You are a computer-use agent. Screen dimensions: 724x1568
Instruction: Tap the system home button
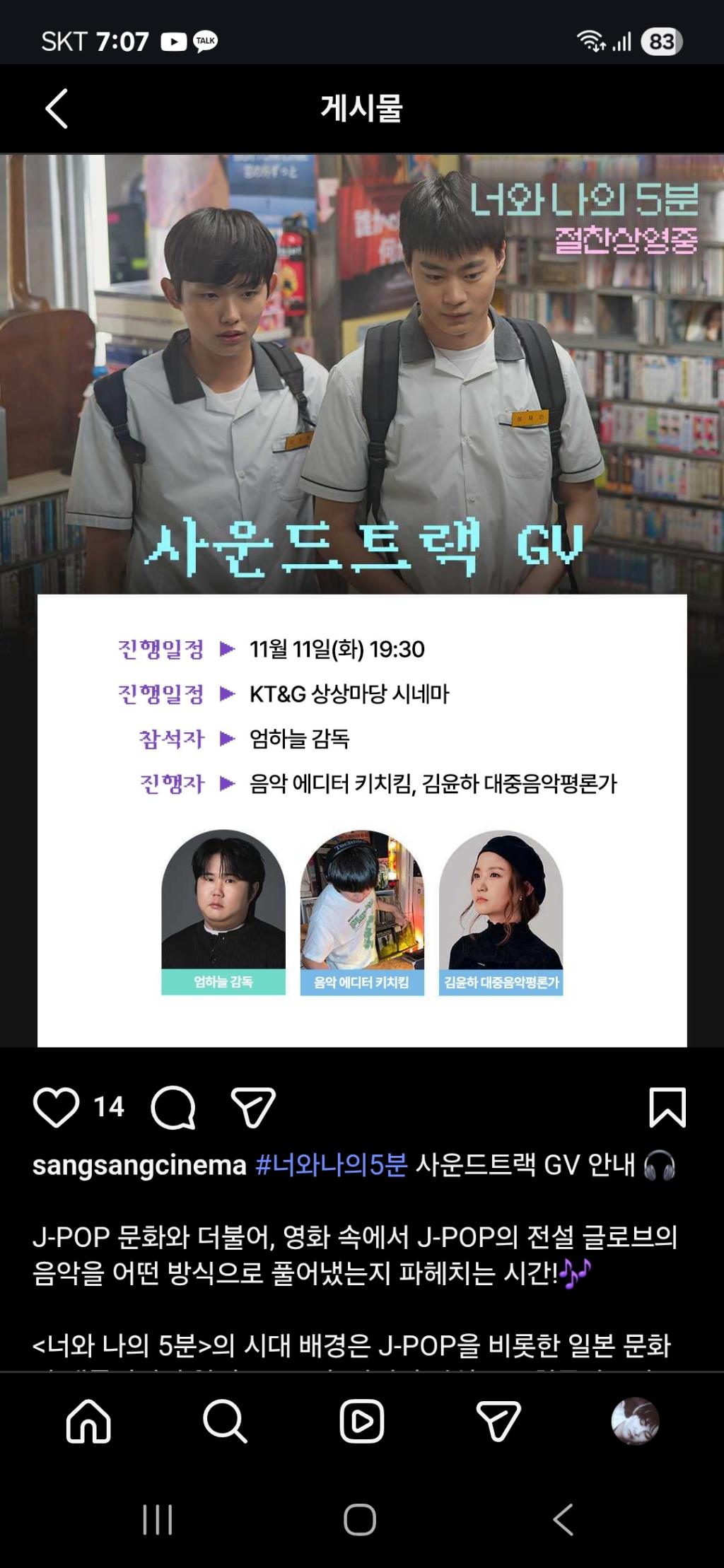360,1519
